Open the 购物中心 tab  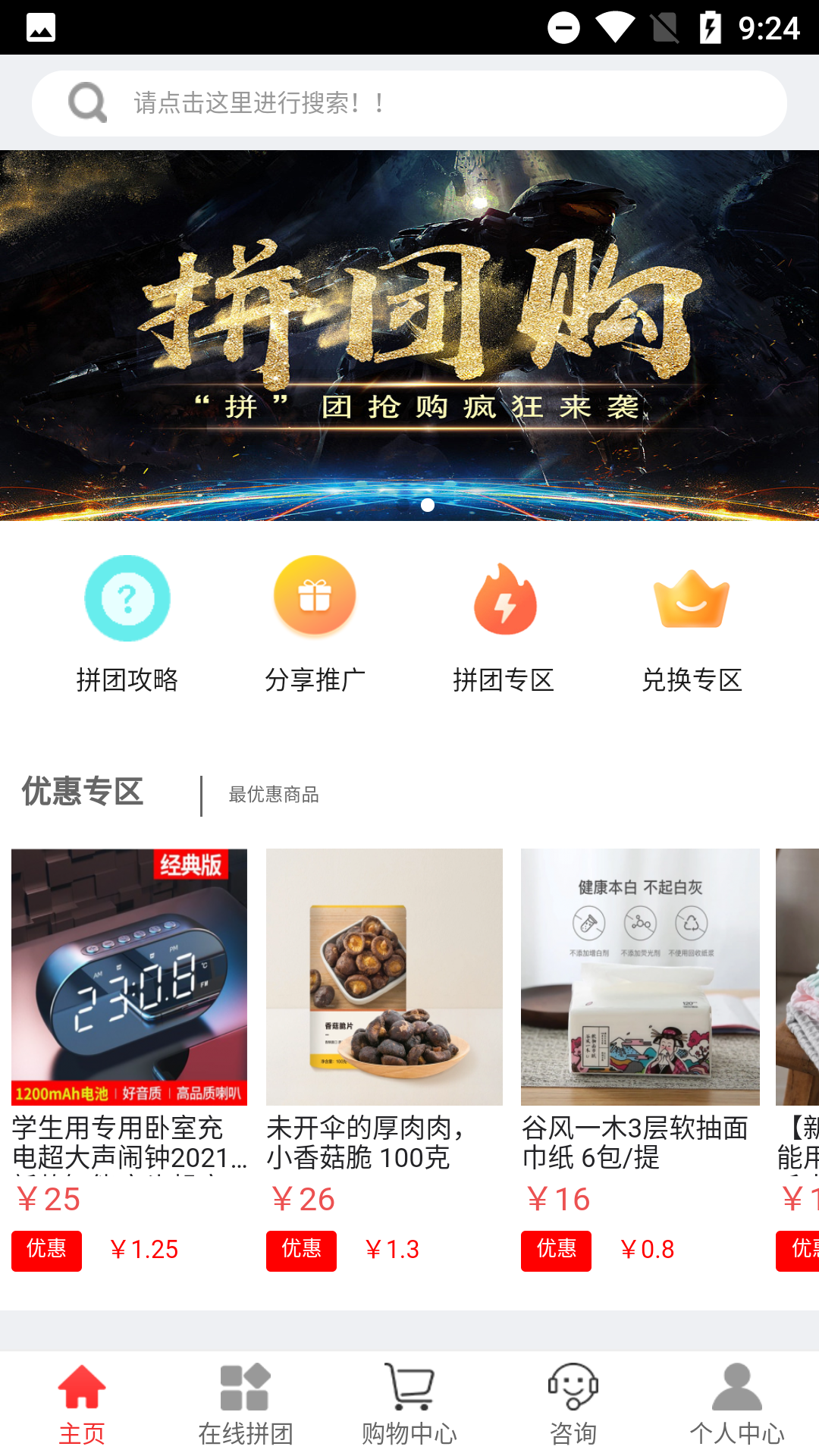409,1404
